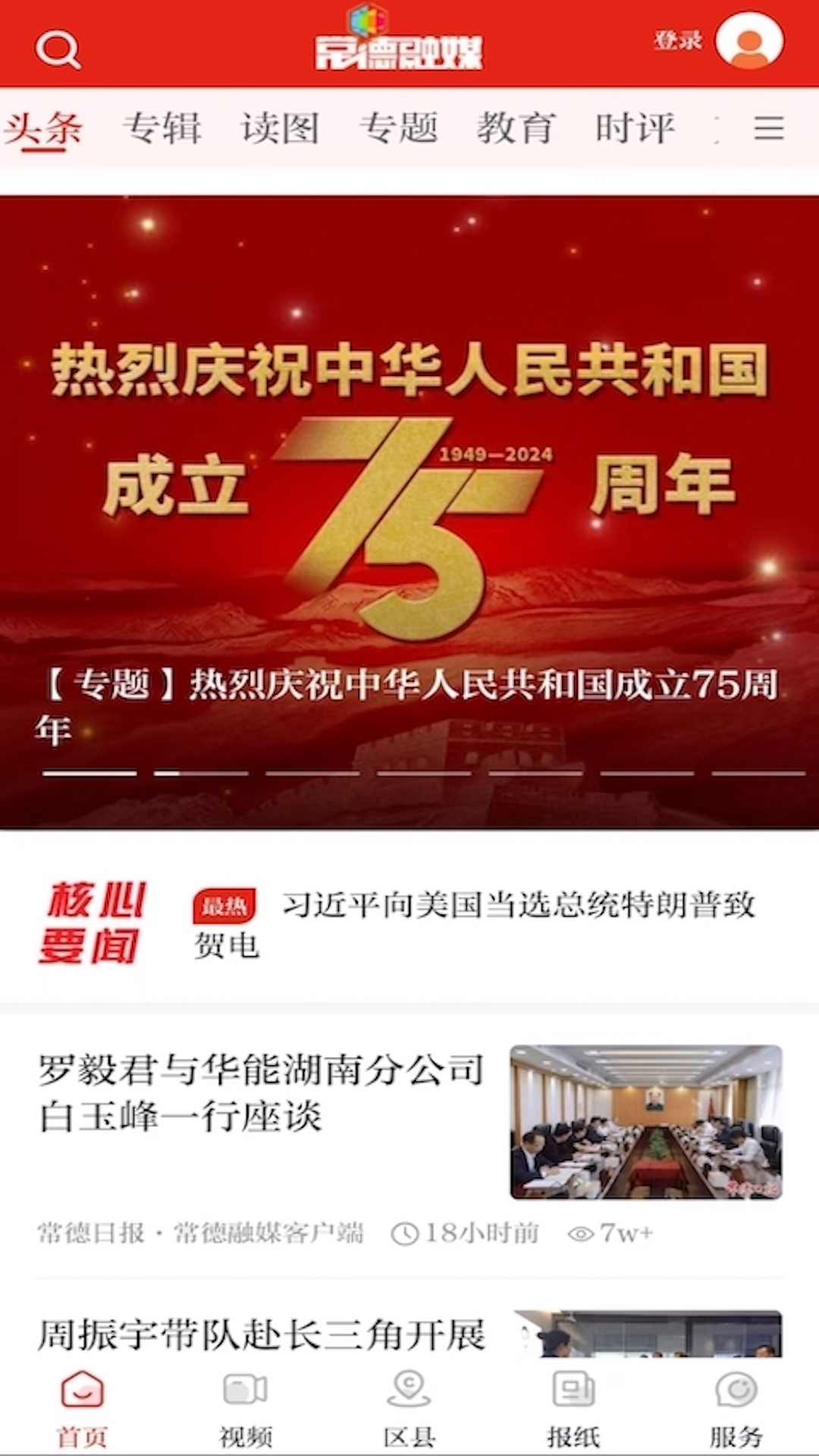The image size is (819, 1456).
Task: Select the 时评 tab
Action: [x=635, y=127]
